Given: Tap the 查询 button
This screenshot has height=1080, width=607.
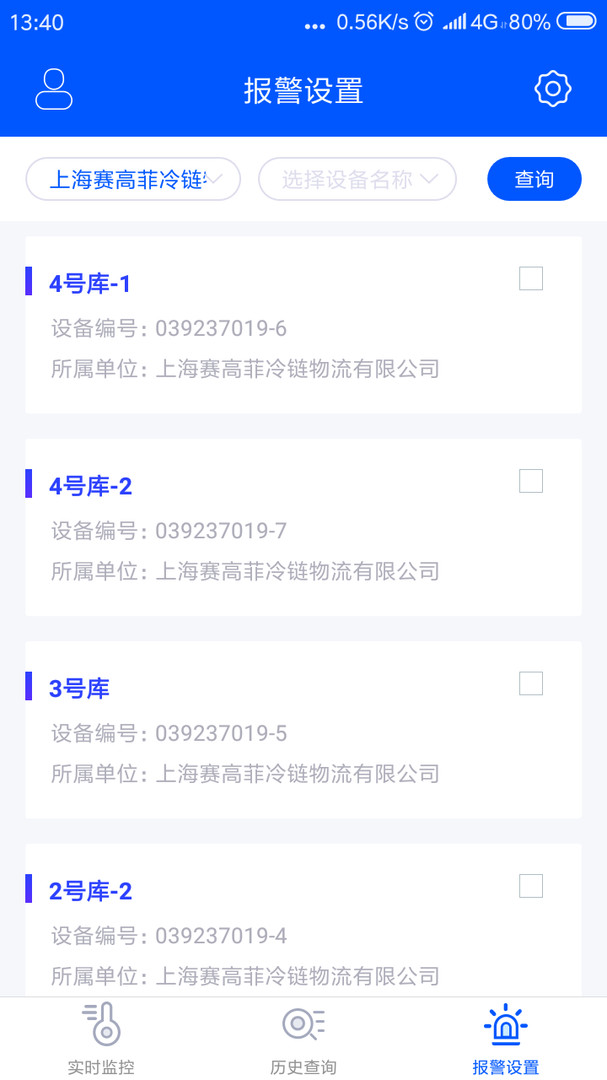Looking at the screenshot, I should click(534, 180).
